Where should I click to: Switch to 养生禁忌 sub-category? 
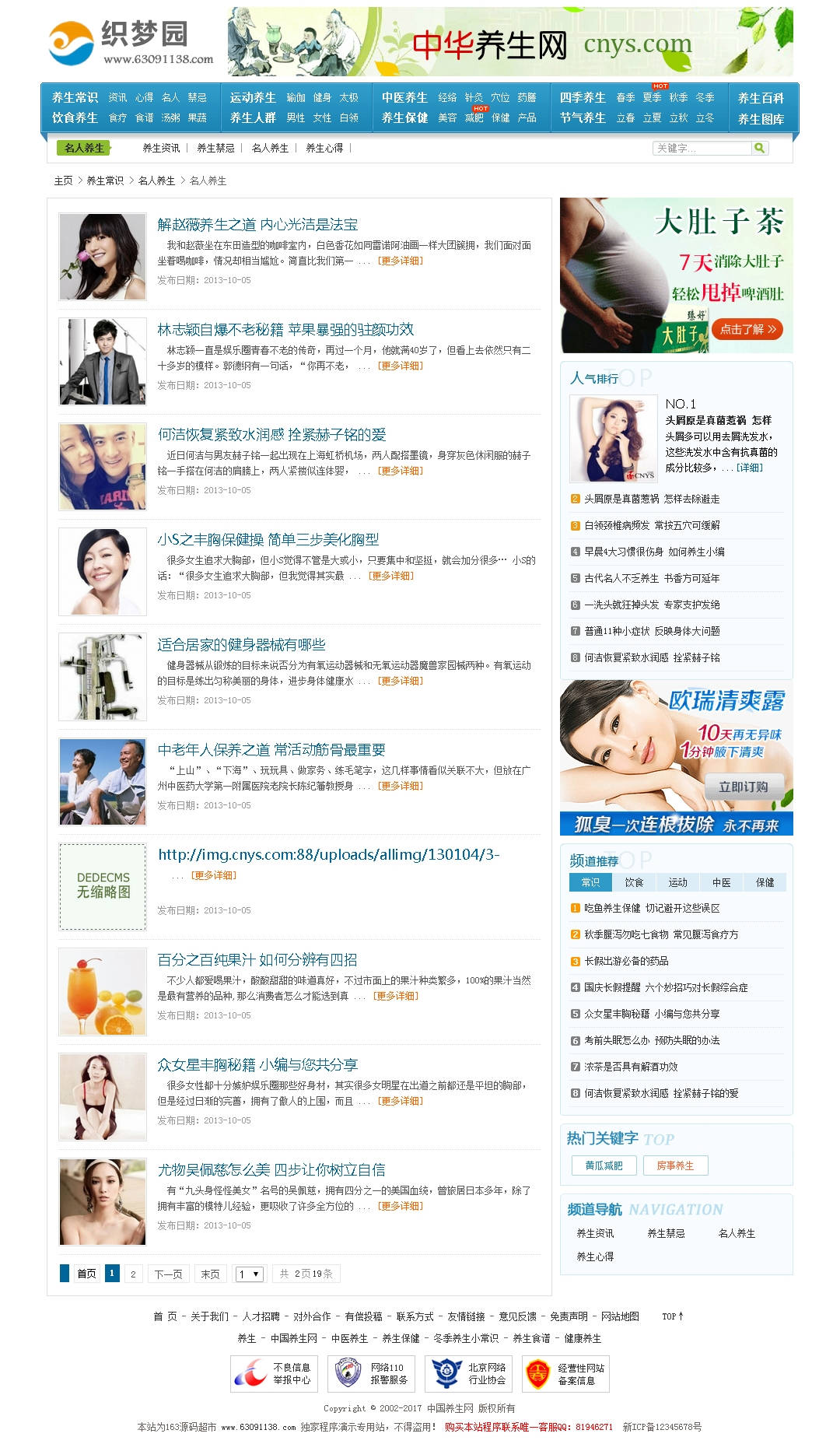coord(215,148)
